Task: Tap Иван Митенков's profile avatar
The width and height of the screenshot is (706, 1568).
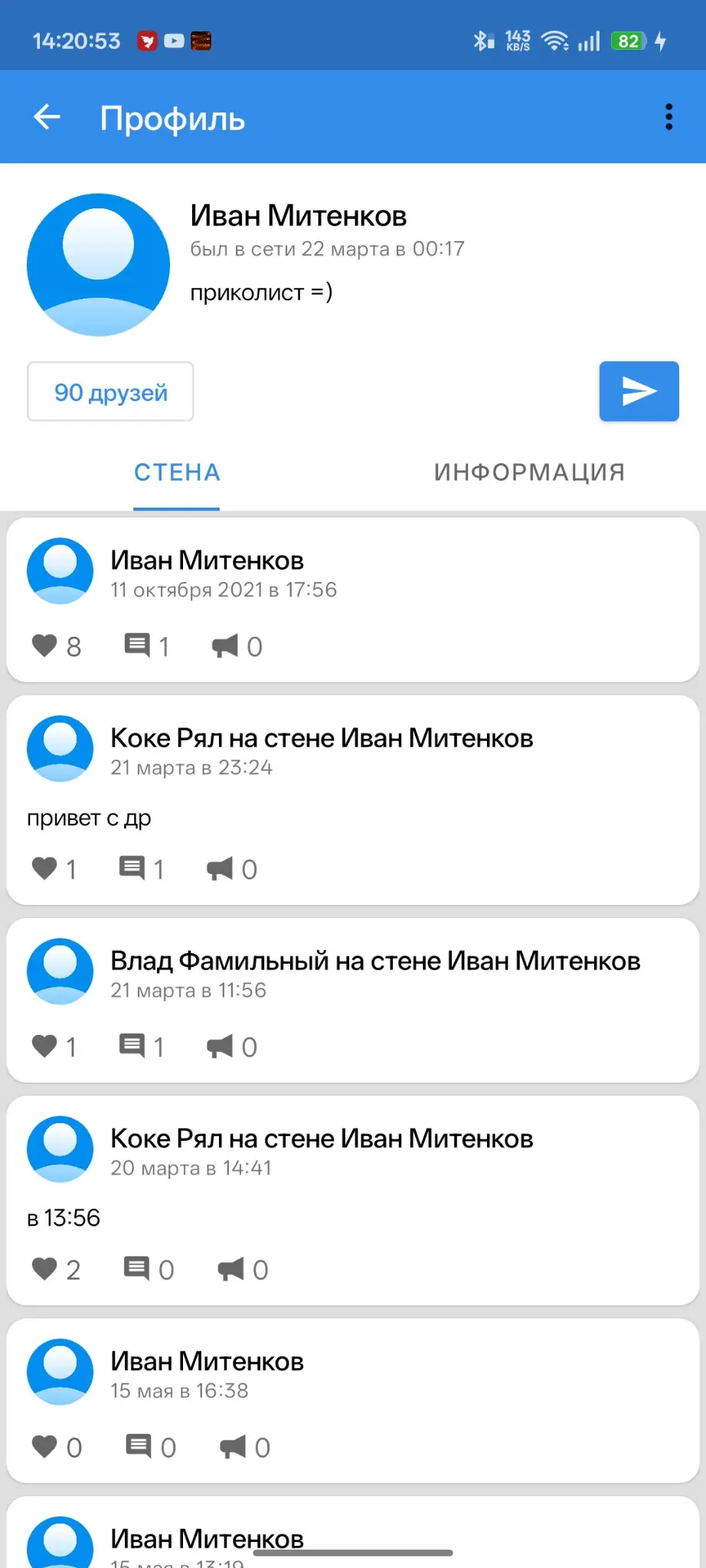Action: coord(98,264)
